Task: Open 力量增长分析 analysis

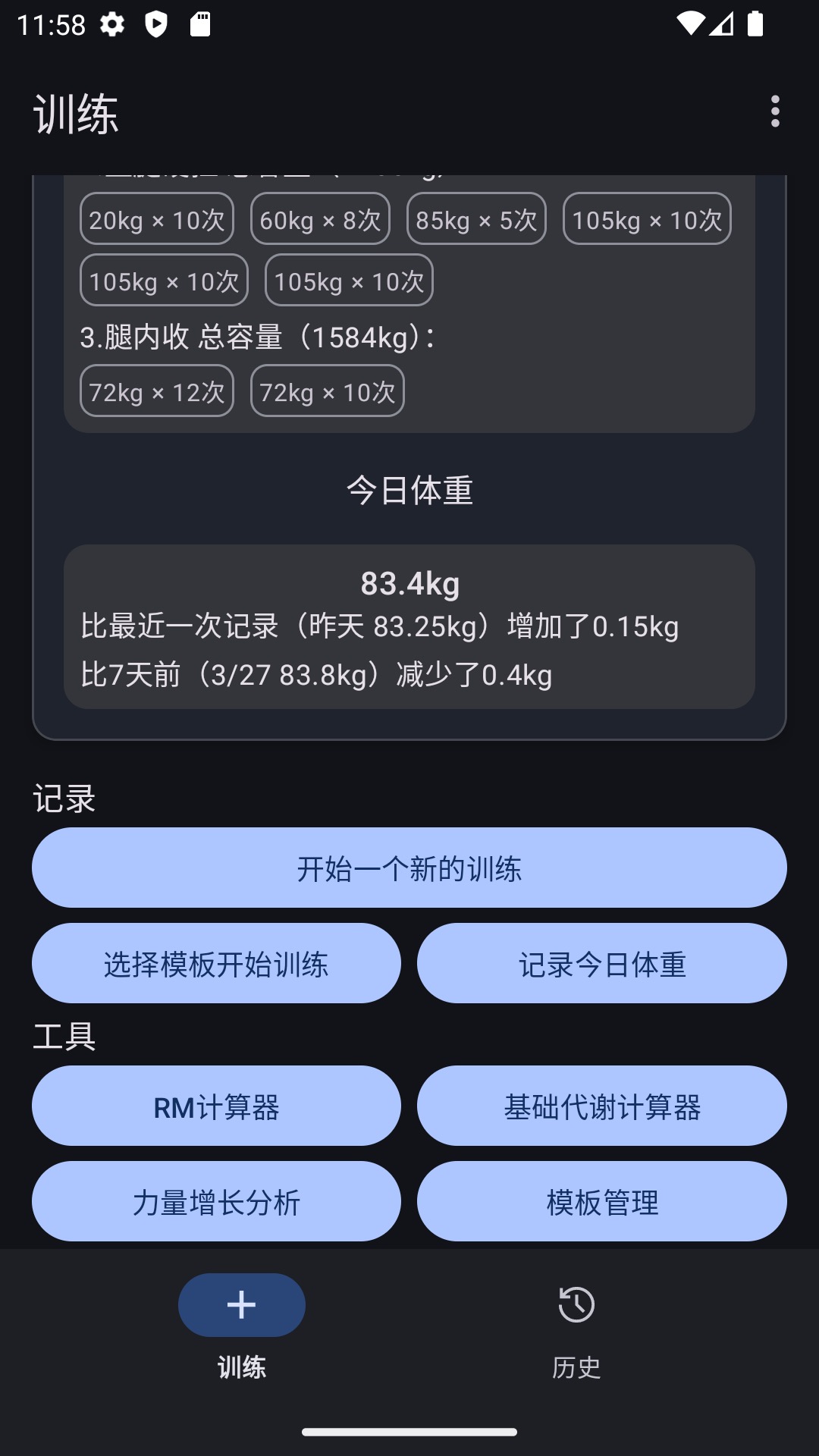Action: [216, 1201]
